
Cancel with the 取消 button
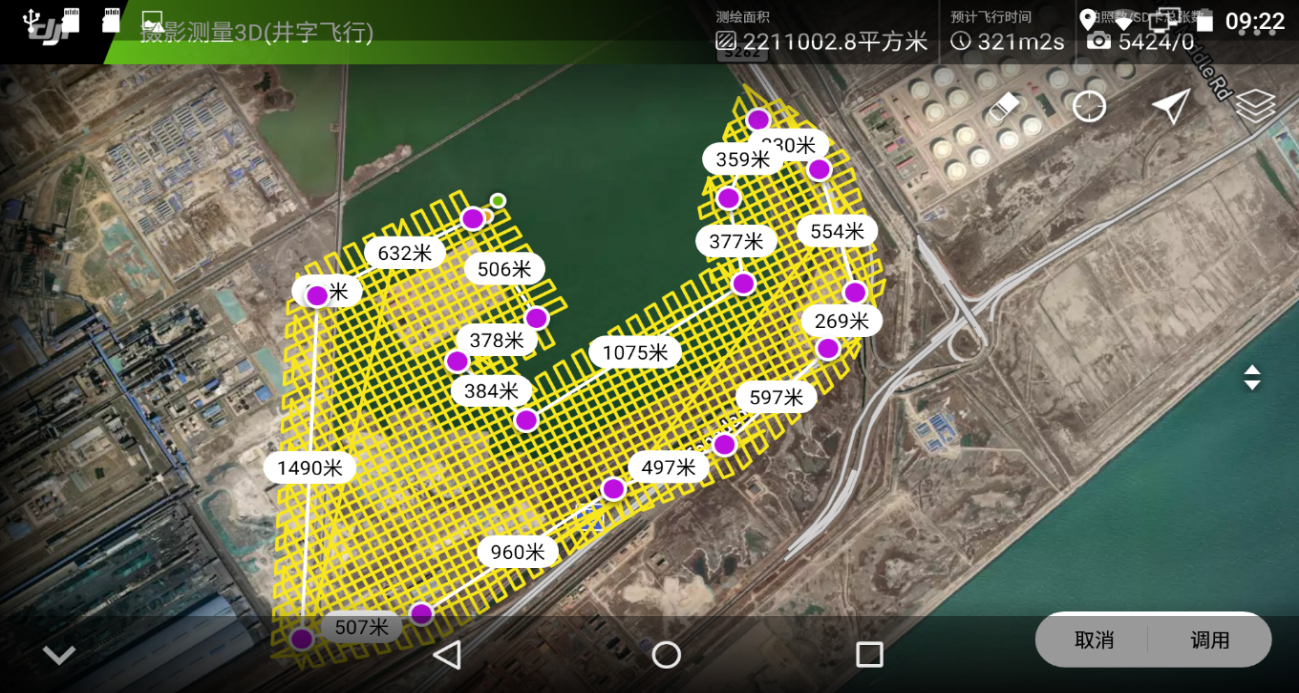(1094, 640)
